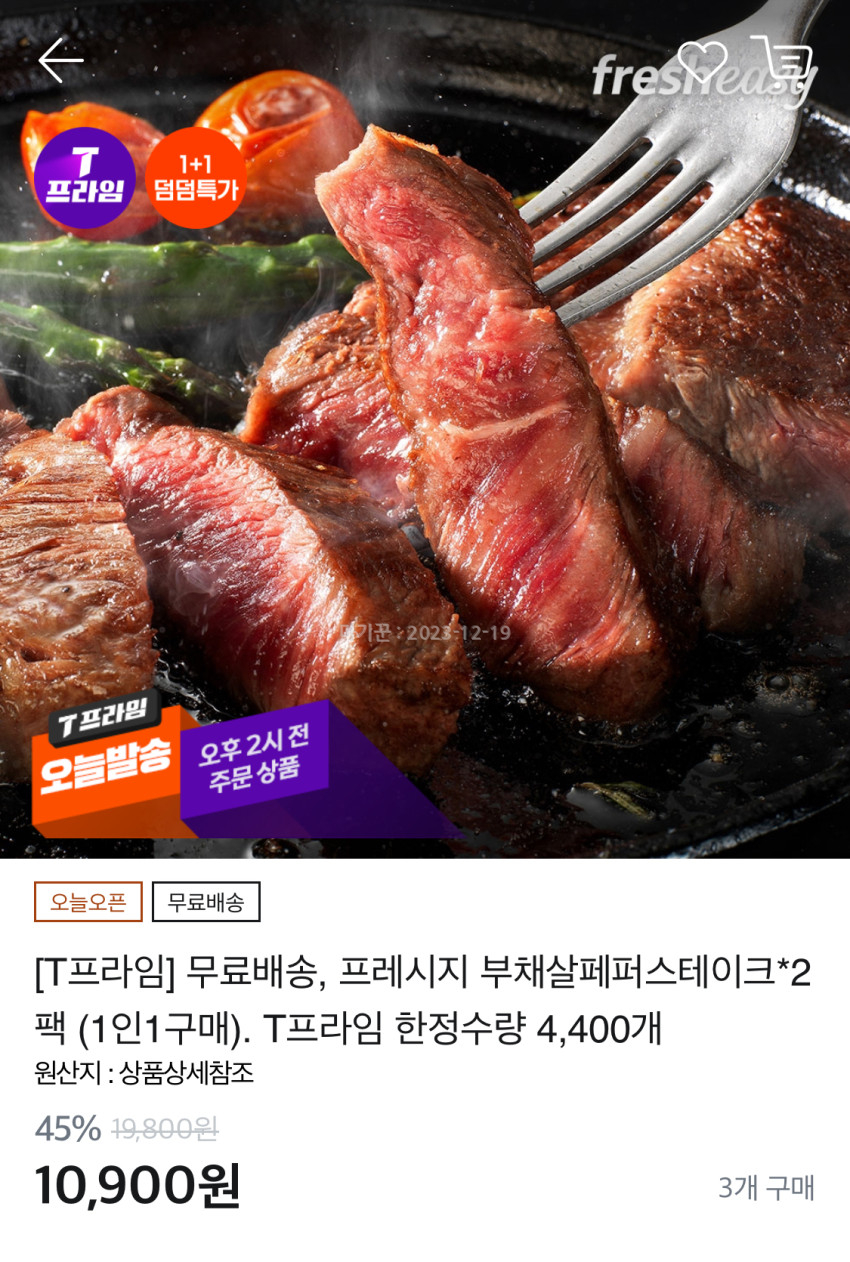The image size is (850, 1262).
Task: Go back using the arrow icon
Action: (60, 61)
